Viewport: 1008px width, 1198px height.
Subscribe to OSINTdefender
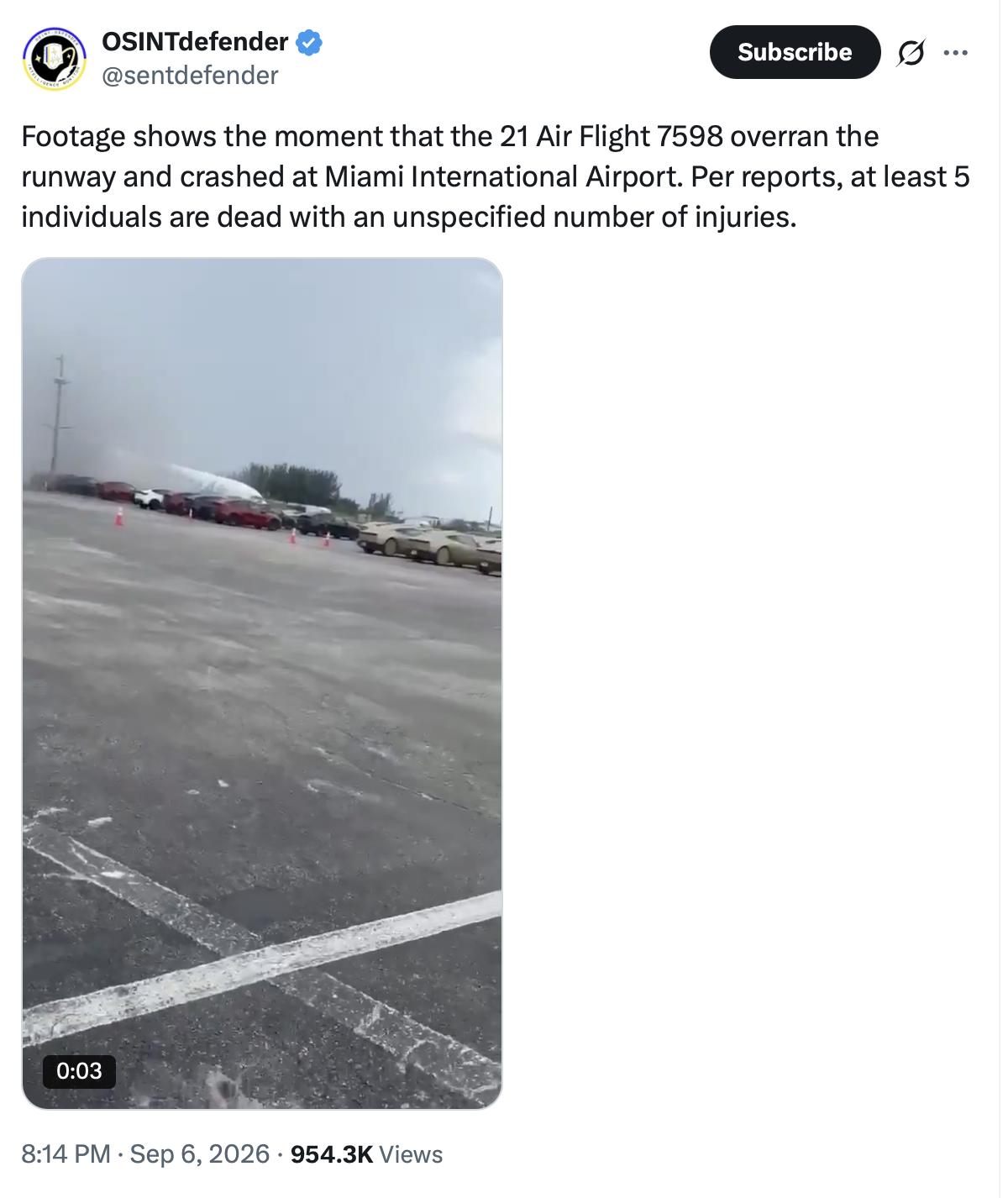(x=795, y=52)
